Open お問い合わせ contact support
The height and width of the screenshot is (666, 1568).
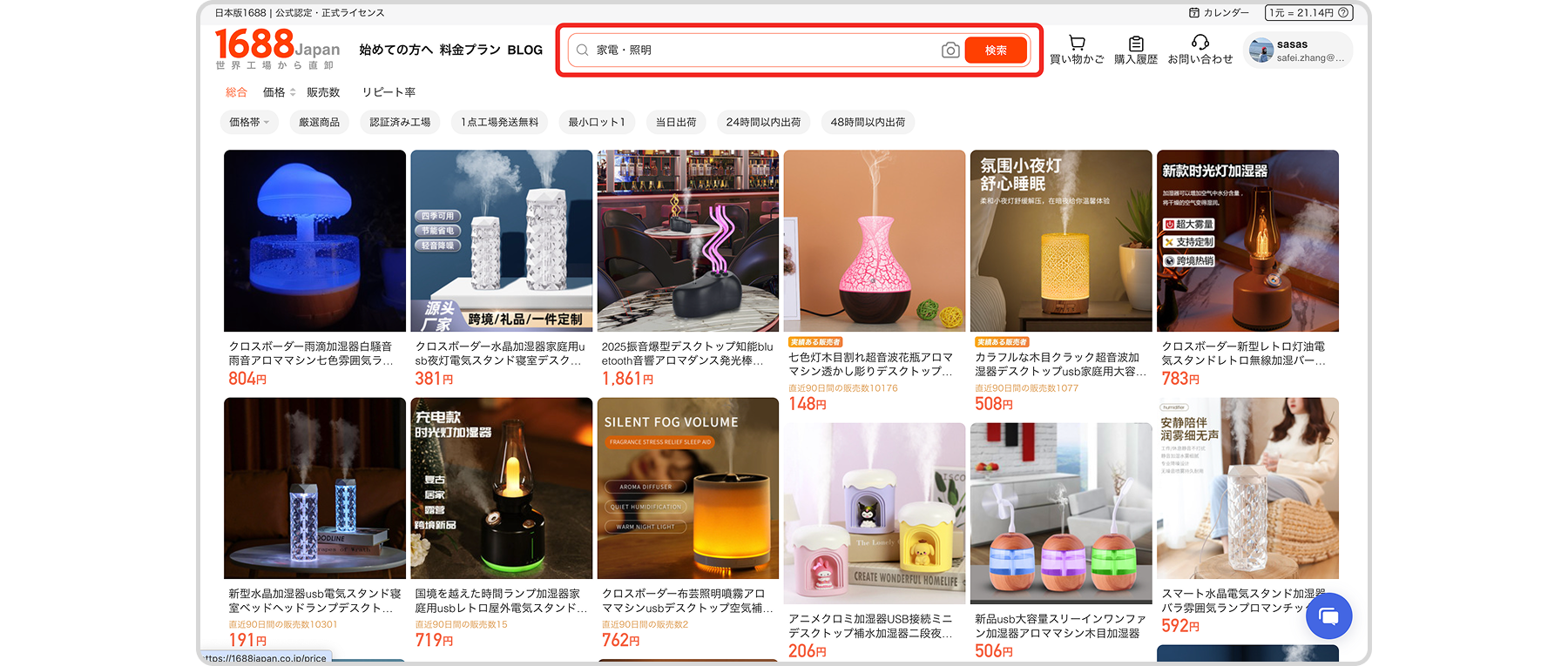point(1200,50)
